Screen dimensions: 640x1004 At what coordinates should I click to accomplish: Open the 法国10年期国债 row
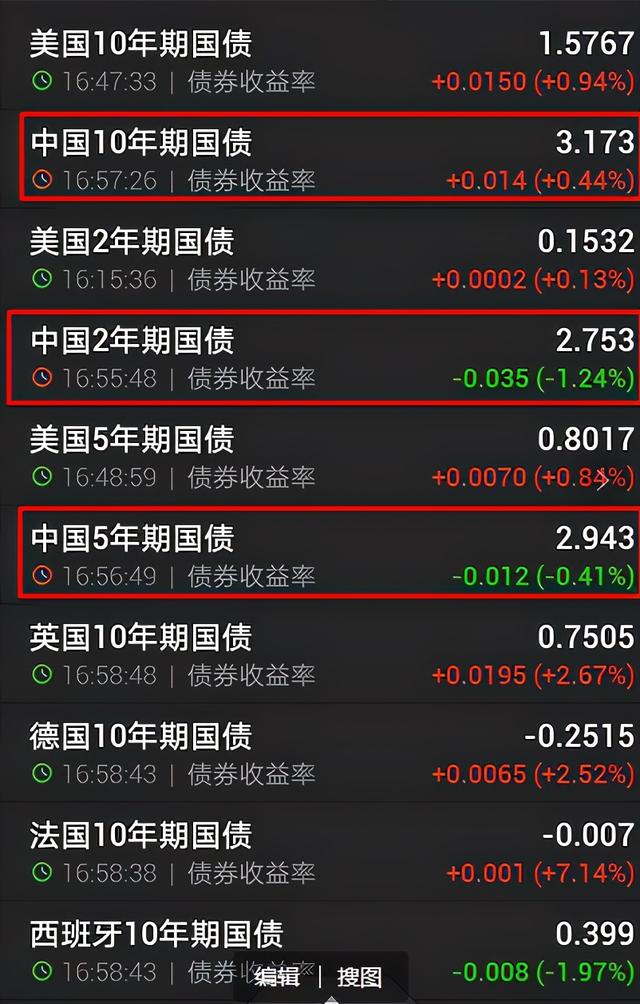coord(320,851)
